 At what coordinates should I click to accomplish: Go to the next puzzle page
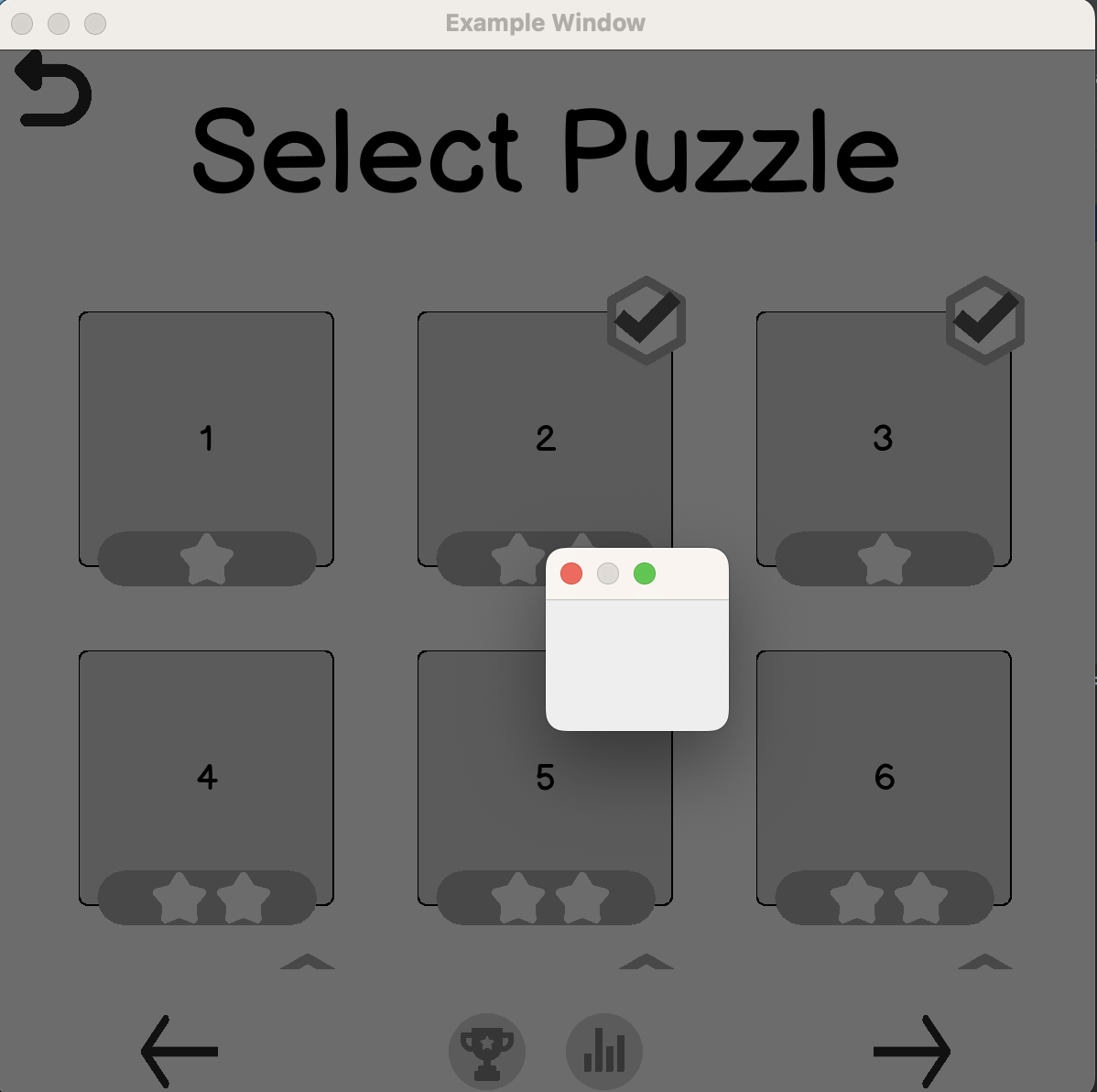click(911, 1051)
